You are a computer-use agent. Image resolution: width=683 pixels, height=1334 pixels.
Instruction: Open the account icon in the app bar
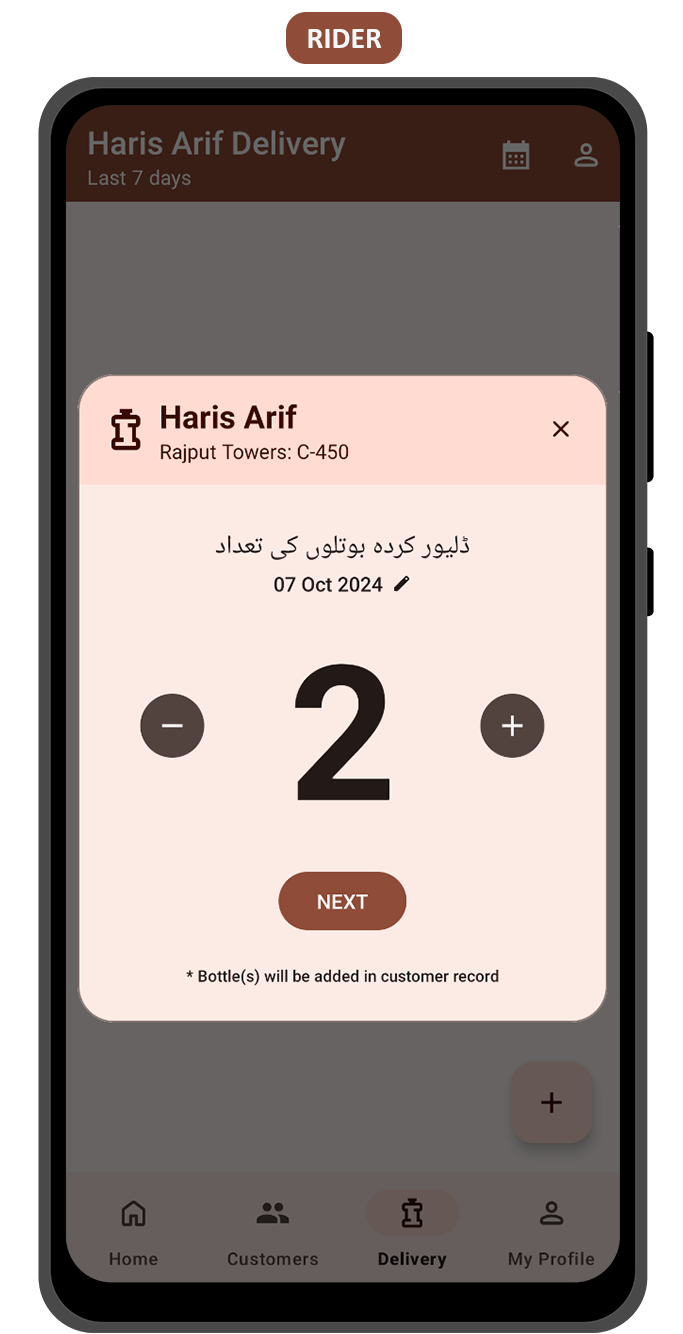586,155
